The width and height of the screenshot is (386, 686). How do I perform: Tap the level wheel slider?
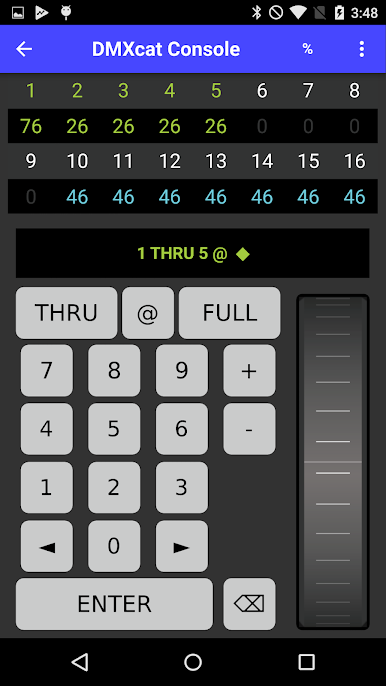(333, 462)
